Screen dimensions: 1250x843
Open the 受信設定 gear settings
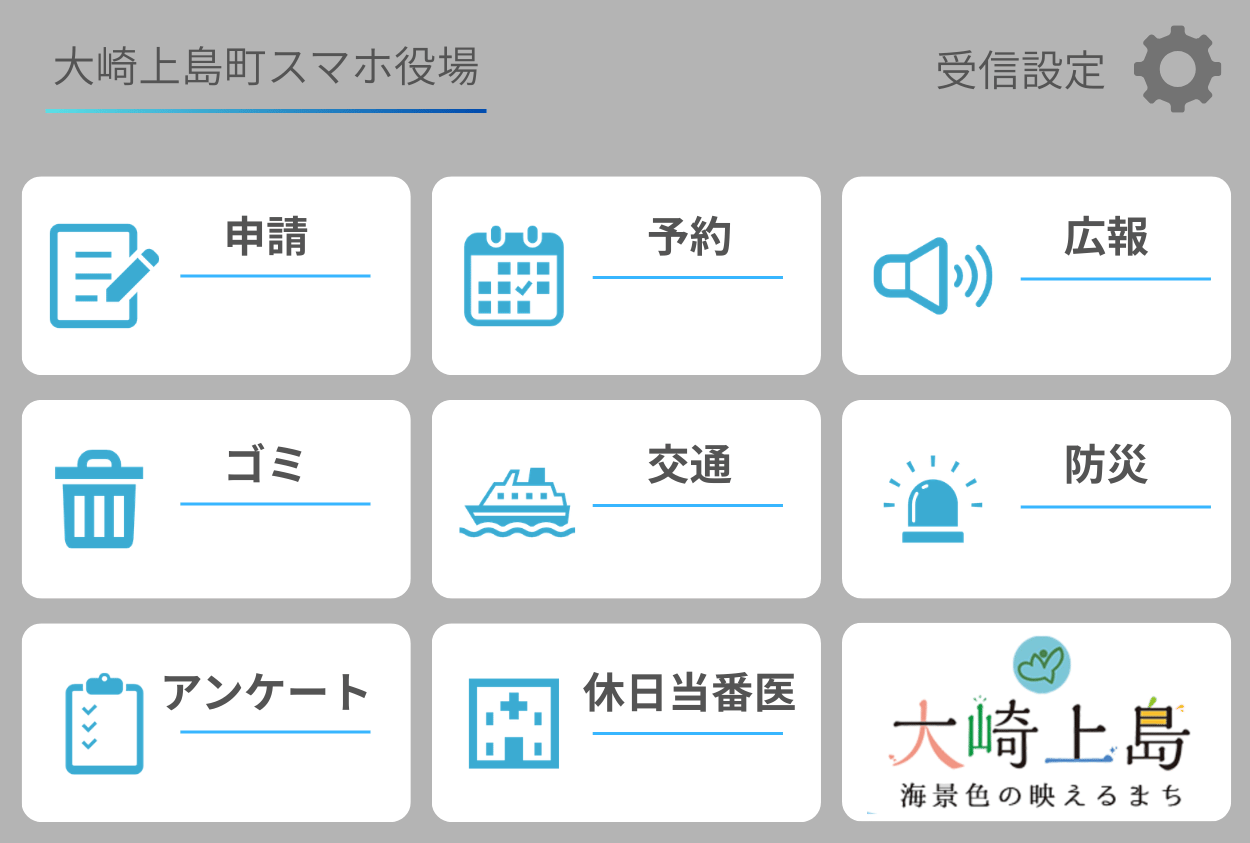1176,69
